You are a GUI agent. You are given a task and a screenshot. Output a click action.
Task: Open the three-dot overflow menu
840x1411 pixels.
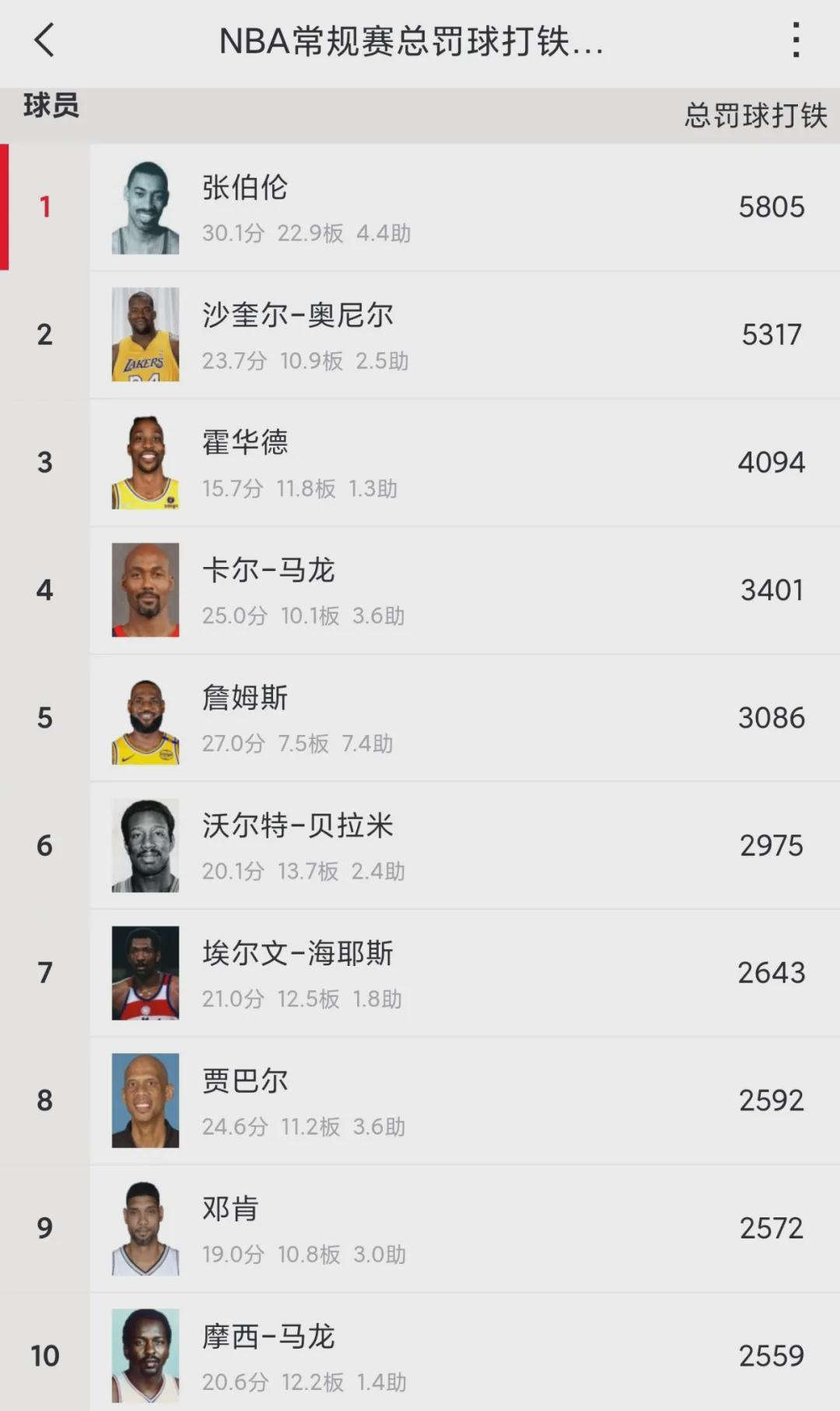click(795, 41)
